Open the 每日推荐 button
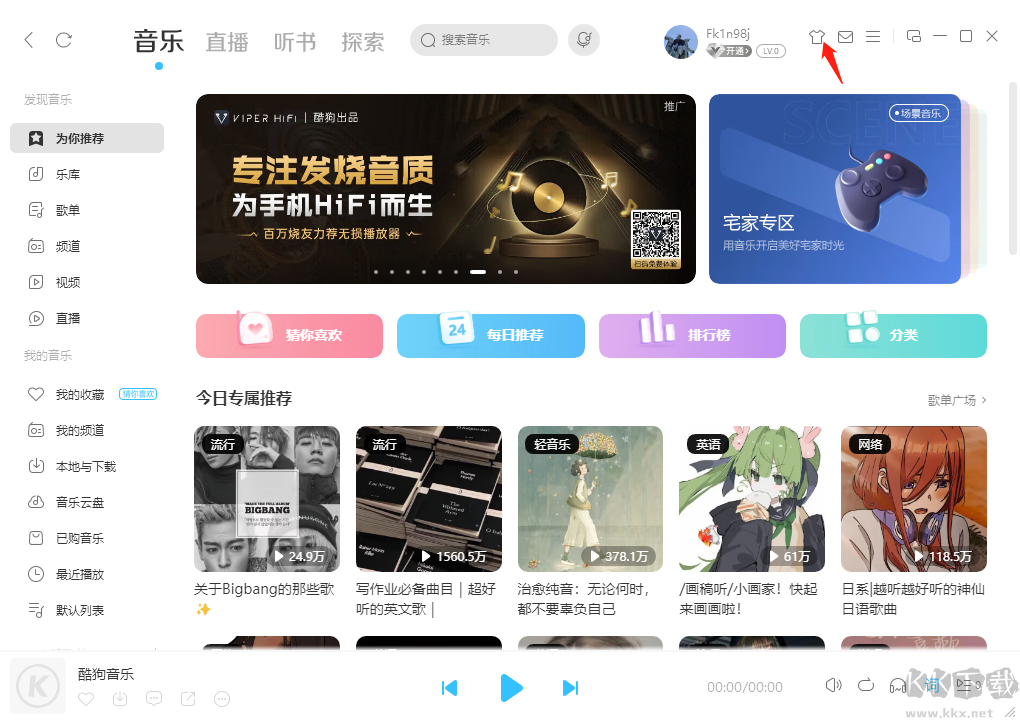Screen dimensions: 1020x720 click(490, 335)
